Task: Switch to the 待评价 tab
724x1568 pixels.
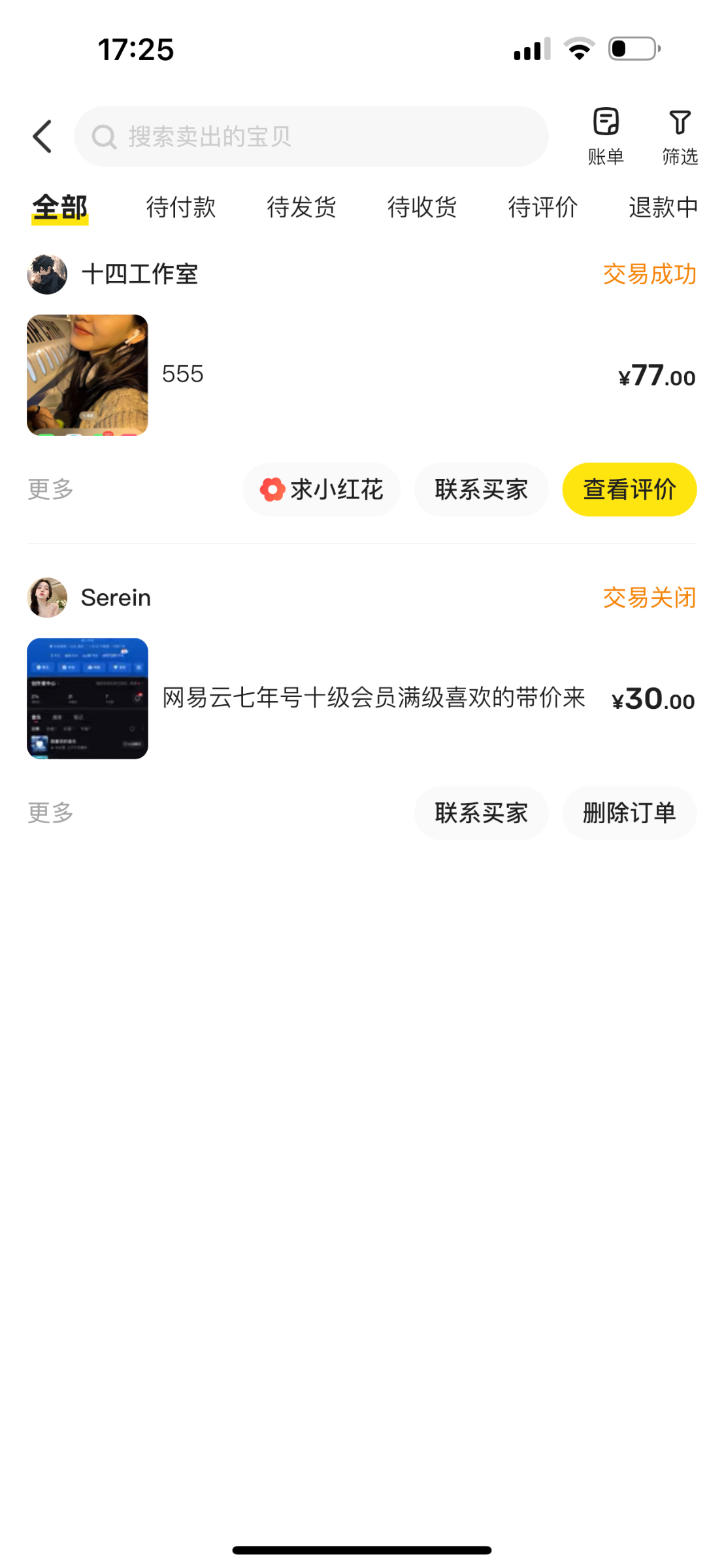Action: (543, 208)
